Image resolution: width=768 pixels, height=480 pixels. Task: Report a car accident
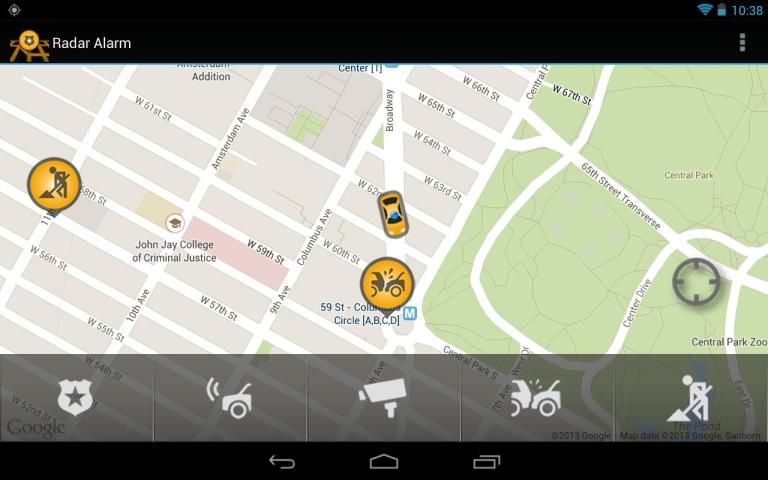coord(536,398)
